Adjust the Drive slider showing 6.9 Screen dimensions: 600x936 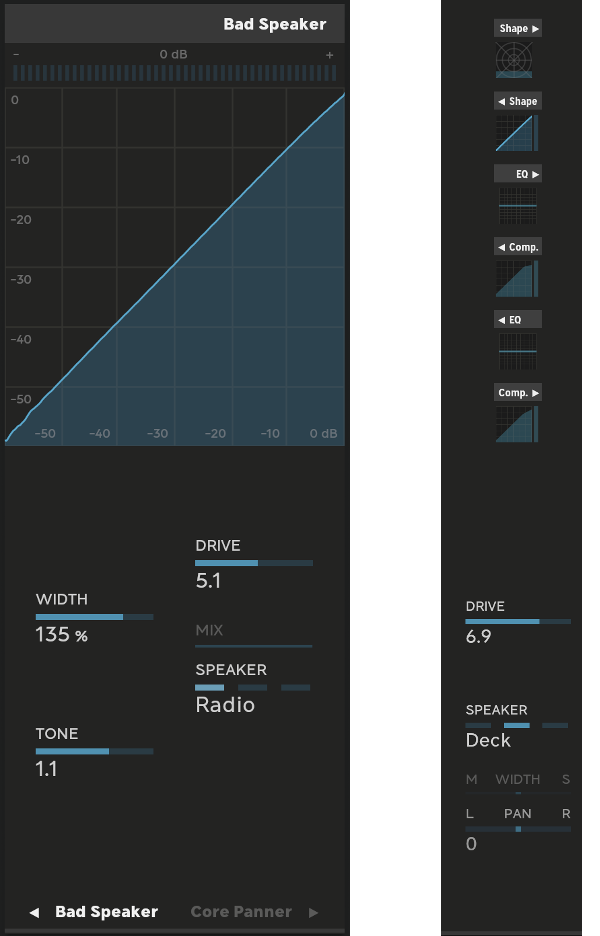(x=518, y=622)
